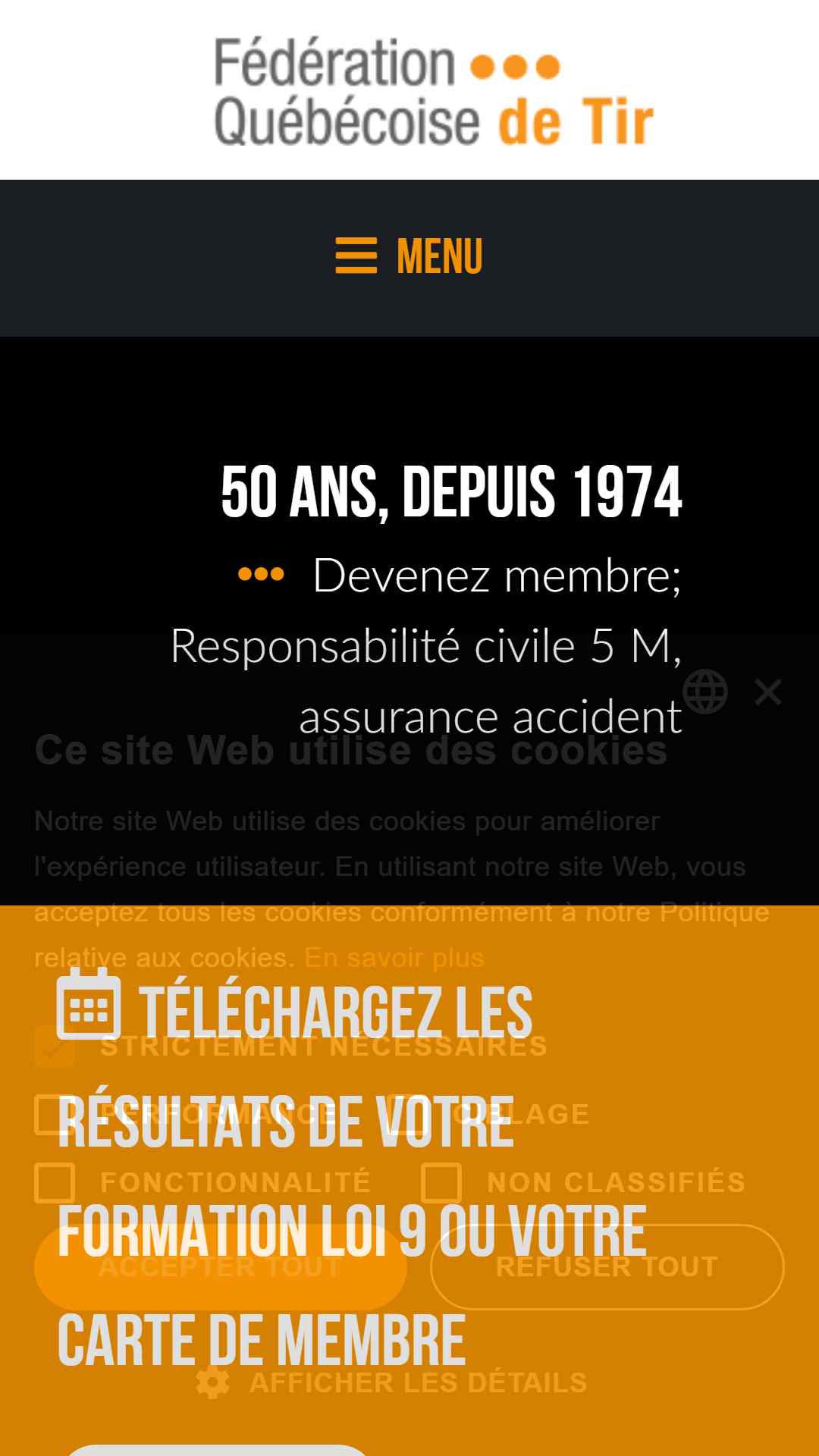This screenshot has height=1456, width=819.
Task: Open the MENU hamburger navigation
Action: coord(409,256)
